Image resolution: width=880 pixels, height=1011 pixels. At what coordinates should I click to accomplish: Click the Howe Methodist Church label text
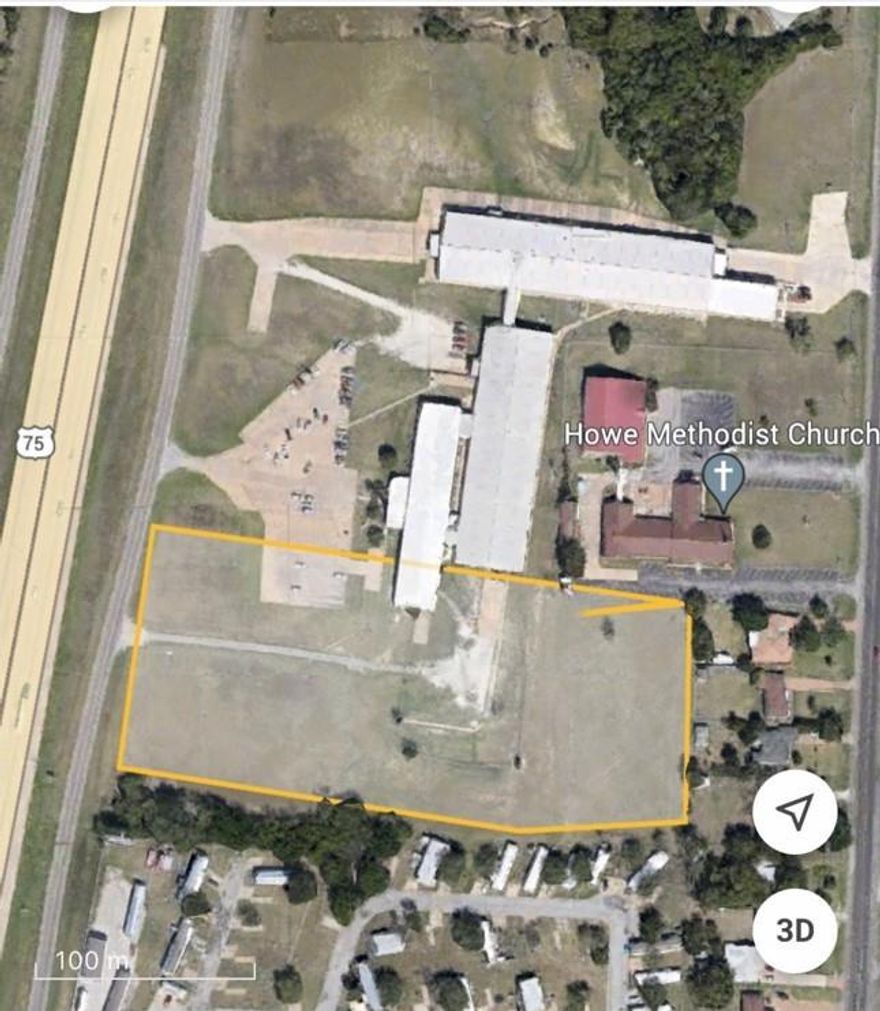point(717,435)
